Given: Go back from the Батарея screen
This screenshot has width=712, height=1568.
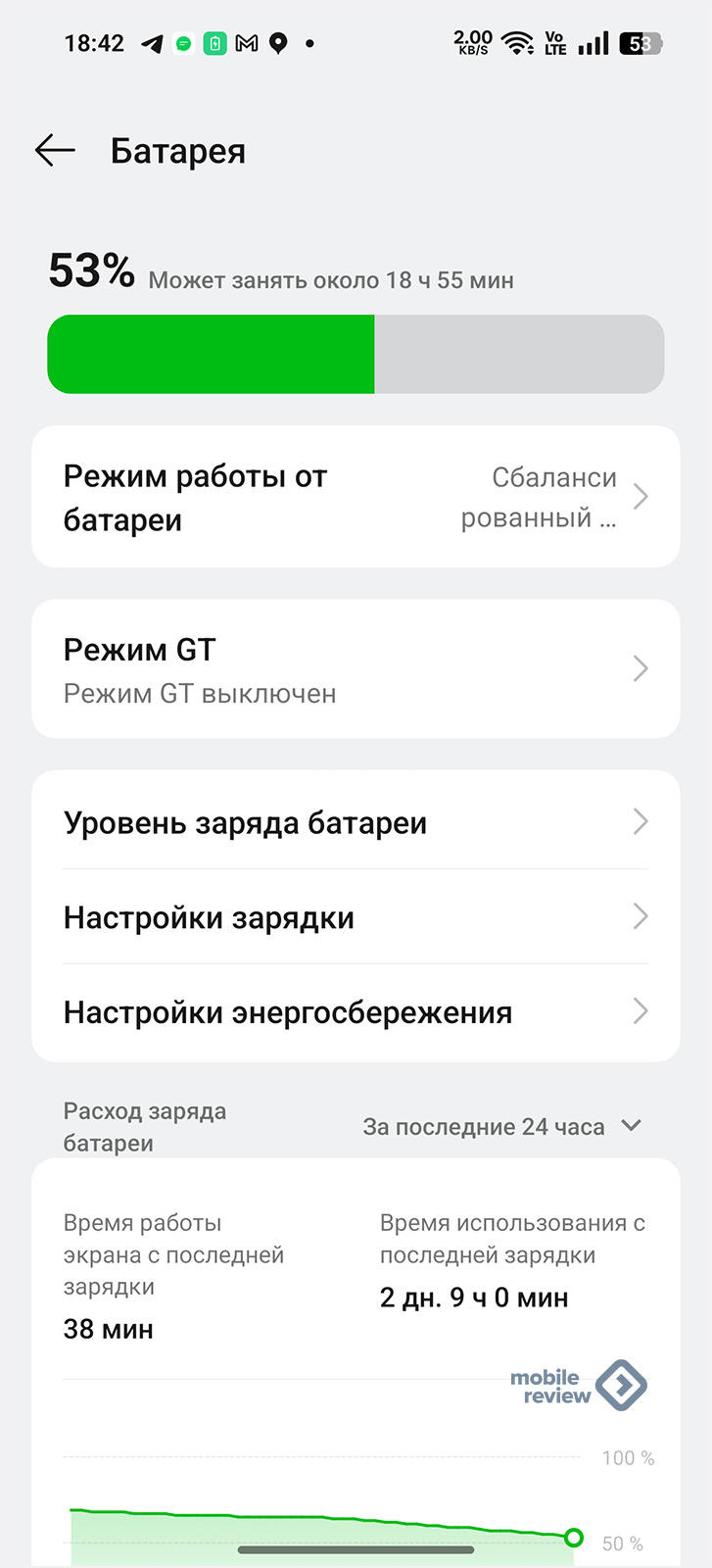Looking at the screenshot, I should click(x=55, y=150).
